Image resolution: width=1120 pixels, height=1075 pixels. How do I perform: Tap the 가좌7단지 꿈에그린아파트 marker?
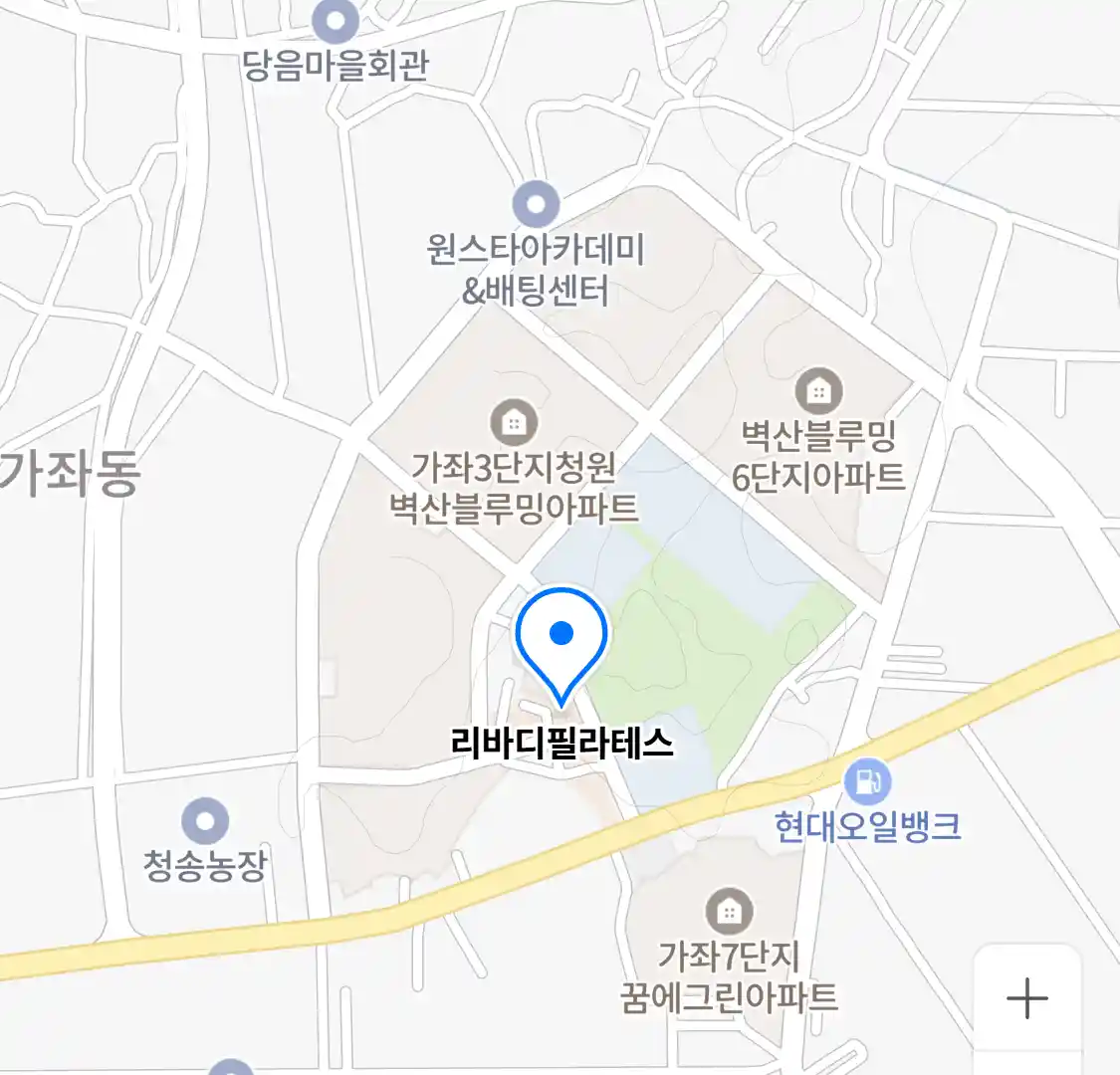coord(729,911)
